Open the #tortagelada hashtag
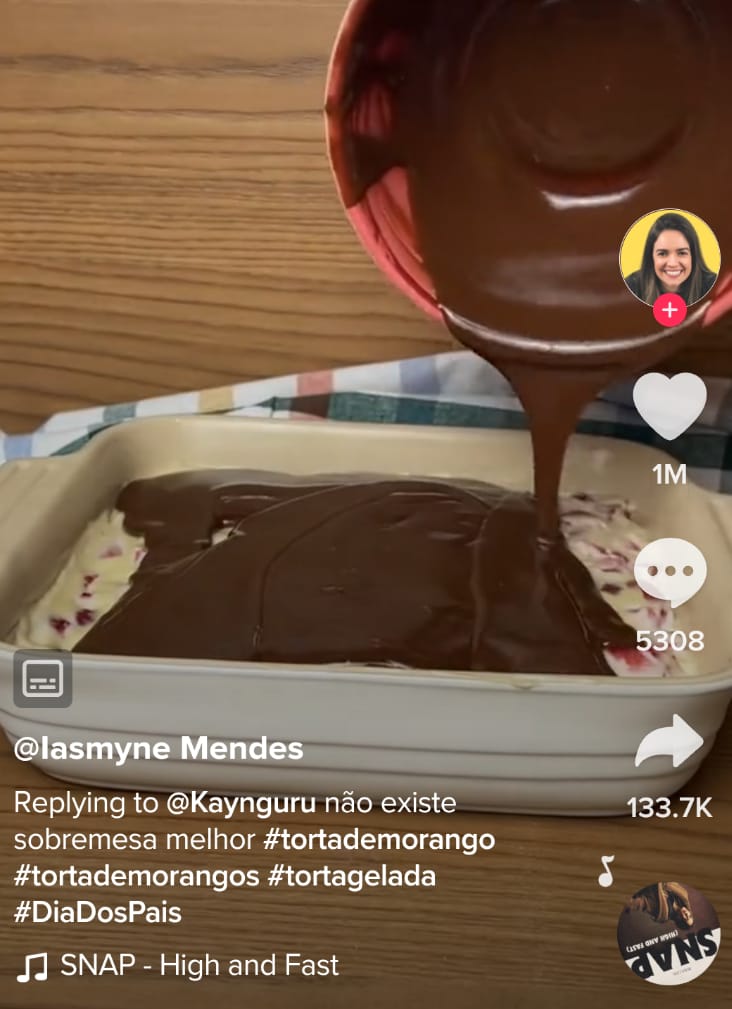Screen dimensions: 732x1009 point(351,877)
